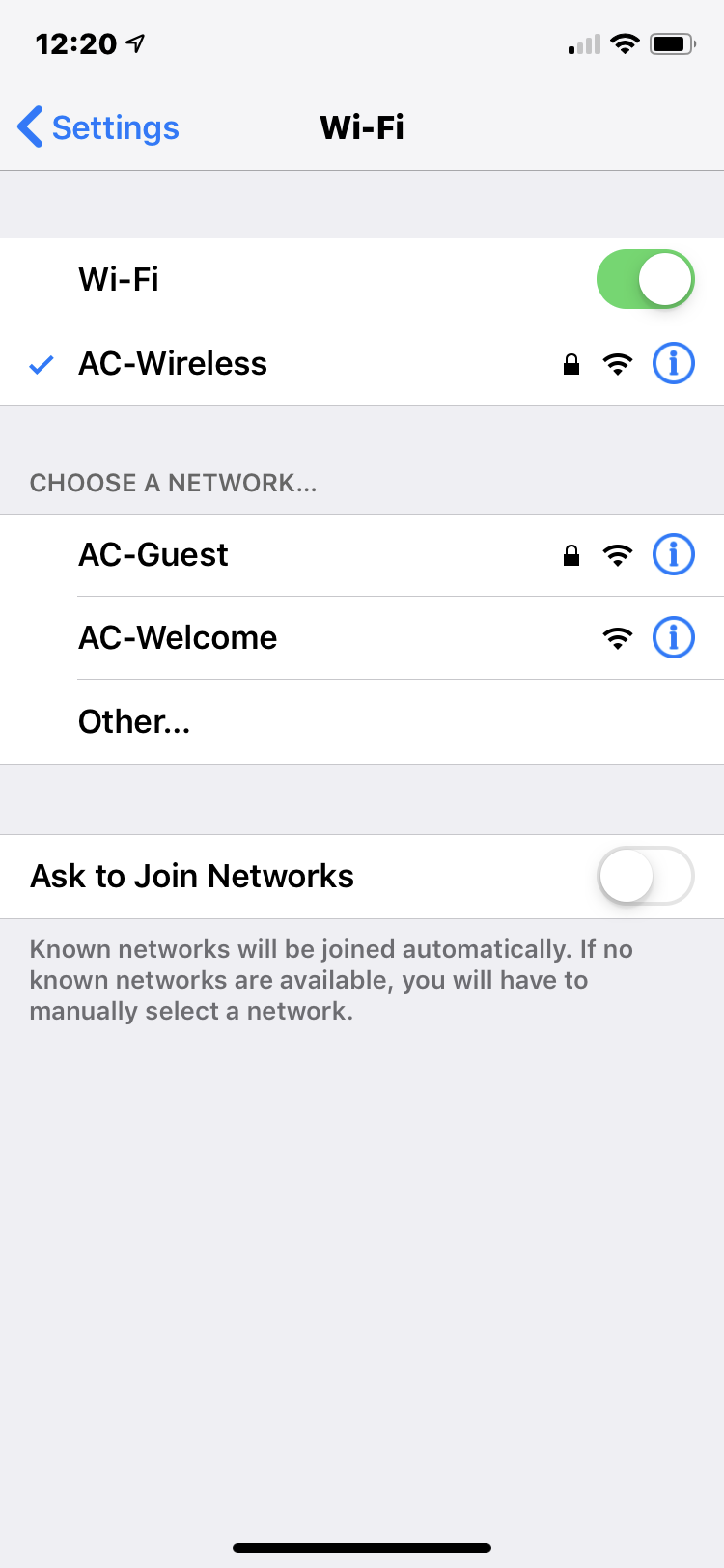This screenshot has height=1568, width=724.
Task: Tap the blue checkmark beside AC-Wireless
Action: (x=41, y=364)
